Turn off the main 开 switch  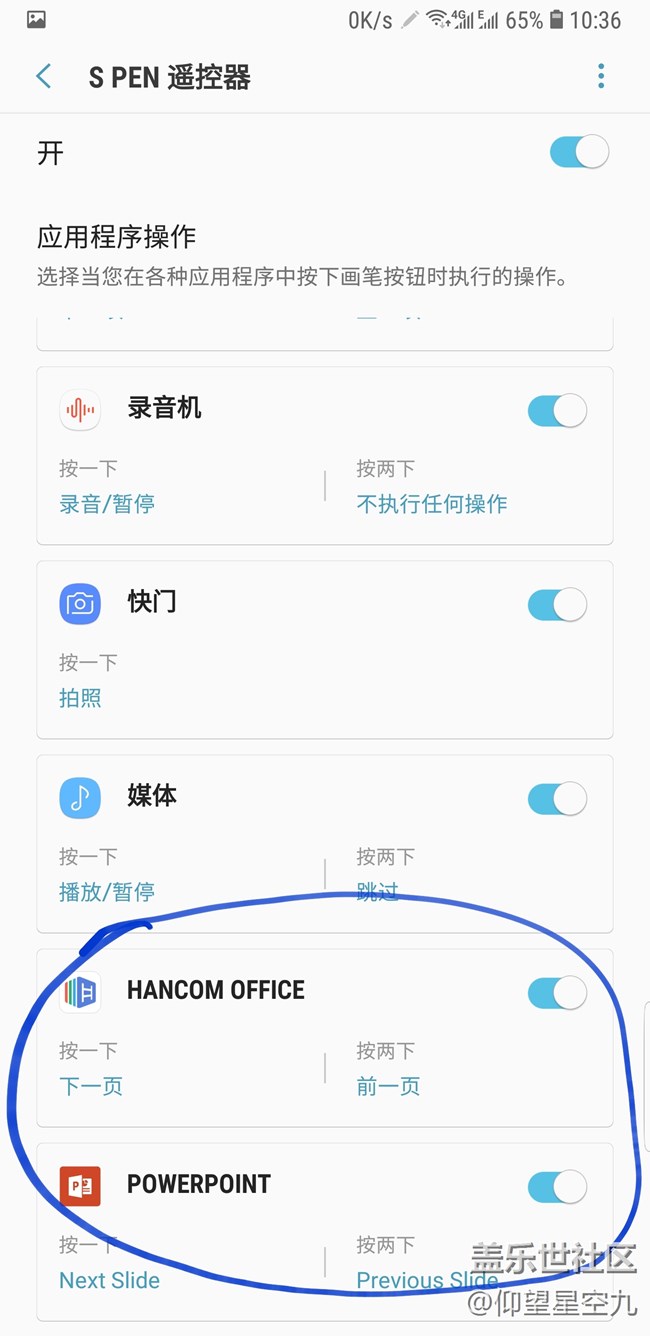579,152
